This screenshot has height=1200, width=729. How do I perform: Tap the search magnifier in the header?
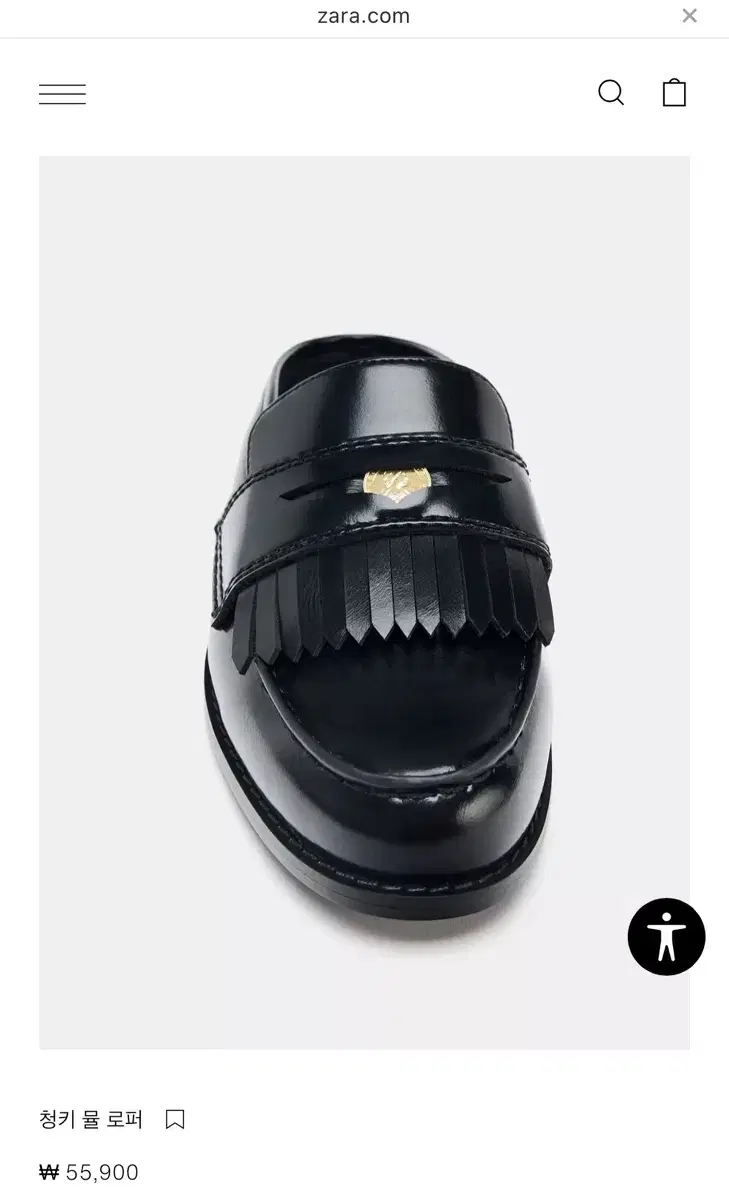tap(611, 92)
